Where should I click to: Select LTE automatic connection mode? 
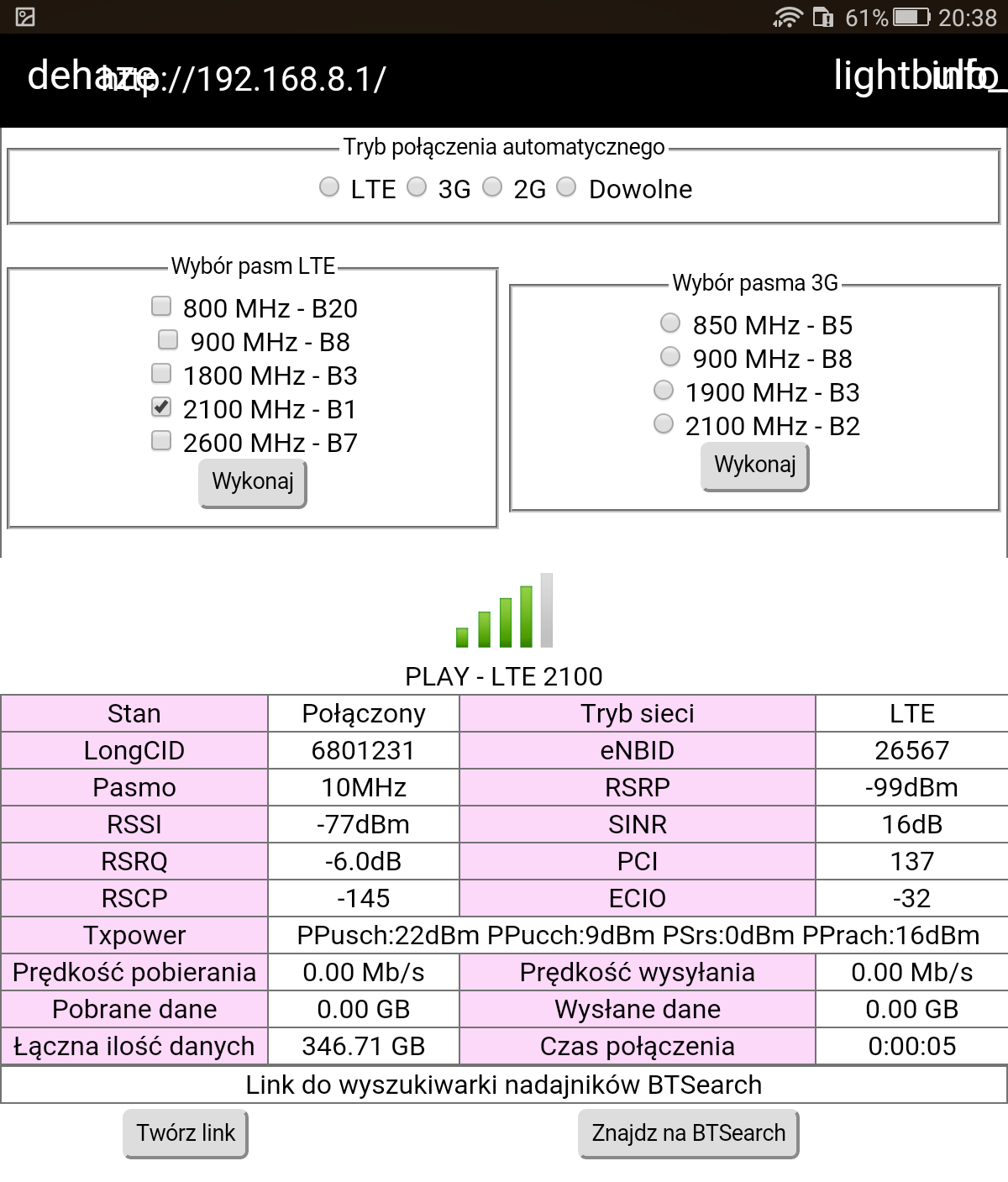pos(329,187)
